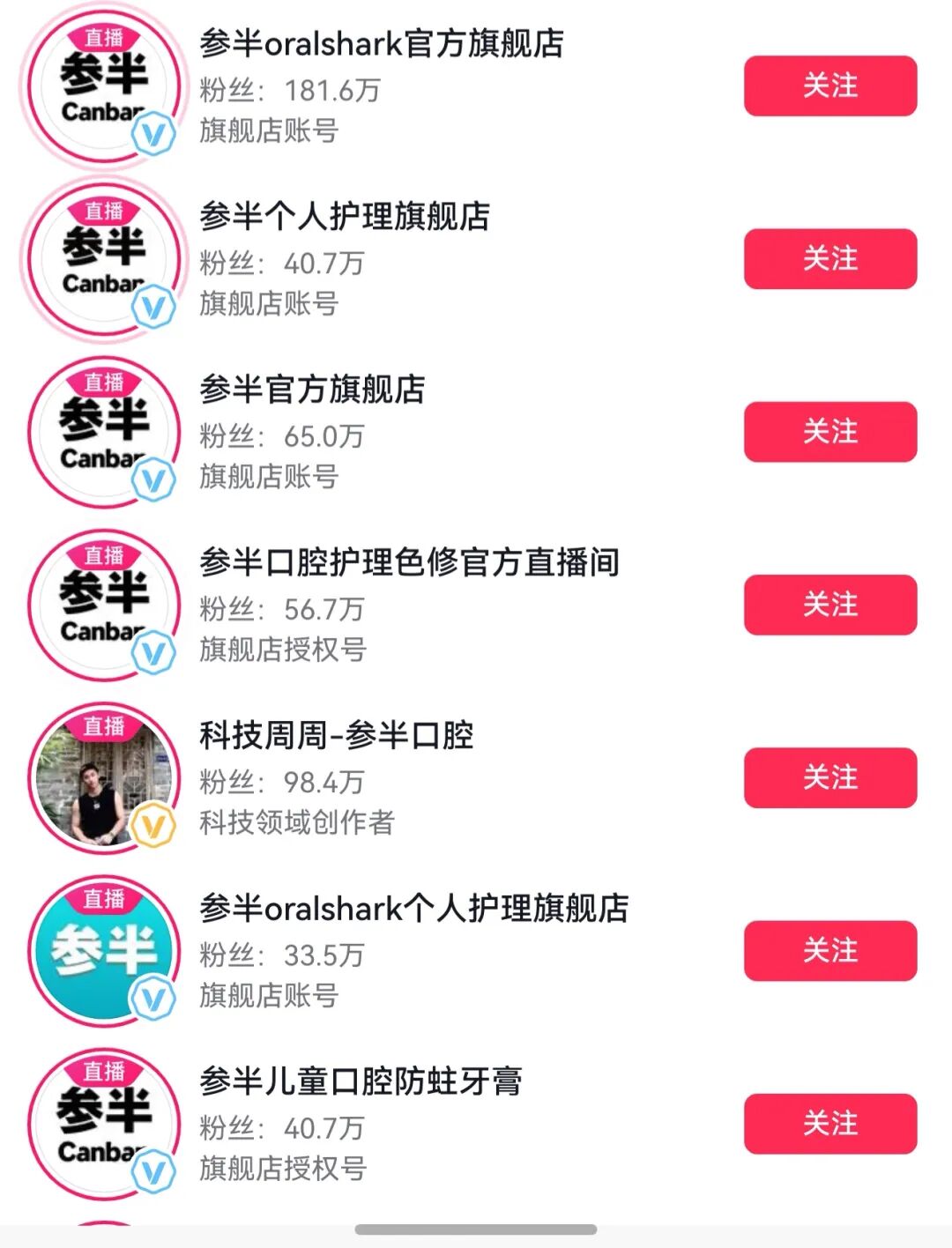Follow 参半oralshark官方旗舰店
952x1248 pixels.
tap(829, 86)
